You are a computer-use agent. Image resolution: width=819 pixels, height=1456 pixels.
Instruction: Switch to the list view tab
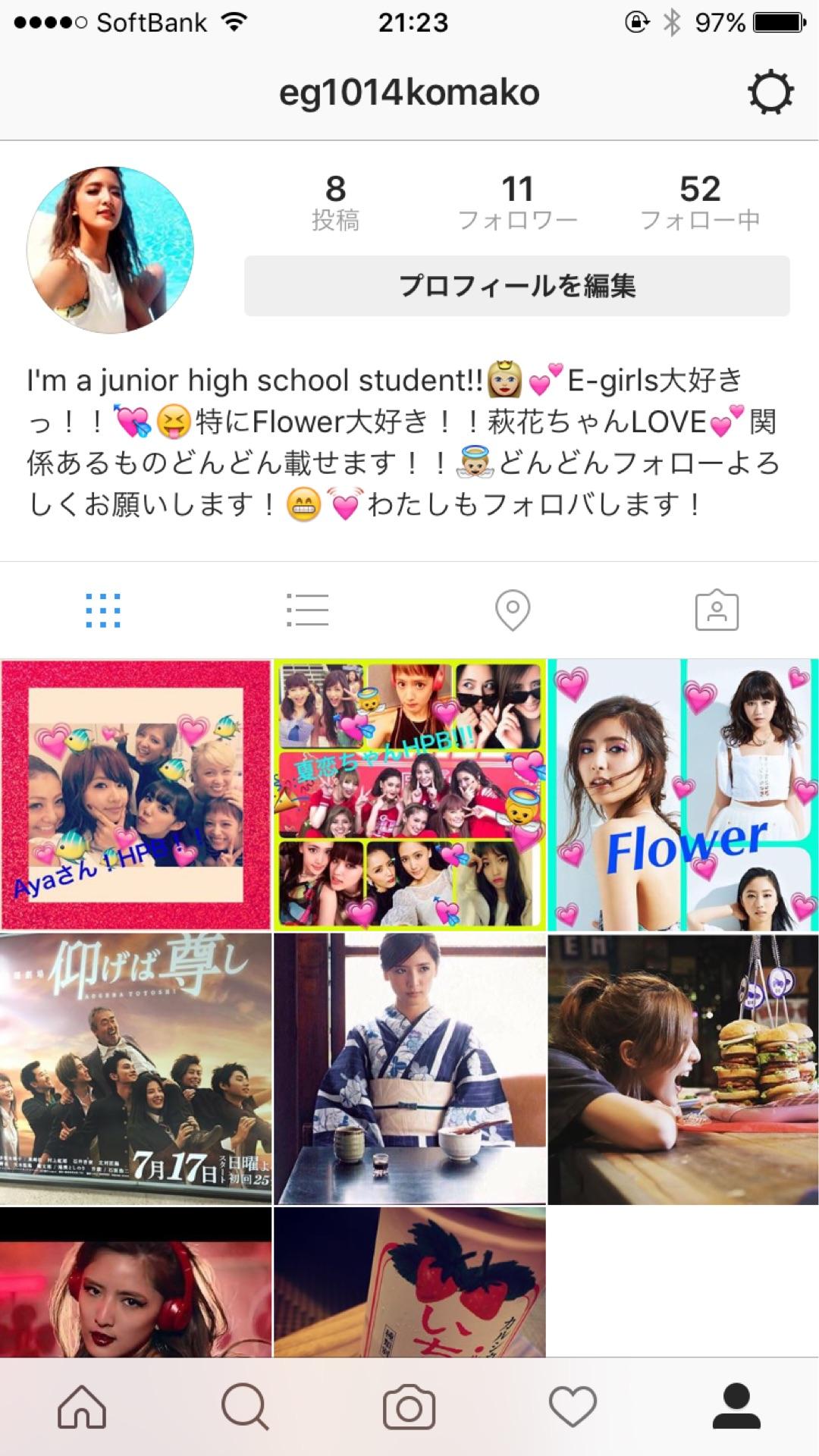point(307,610)
